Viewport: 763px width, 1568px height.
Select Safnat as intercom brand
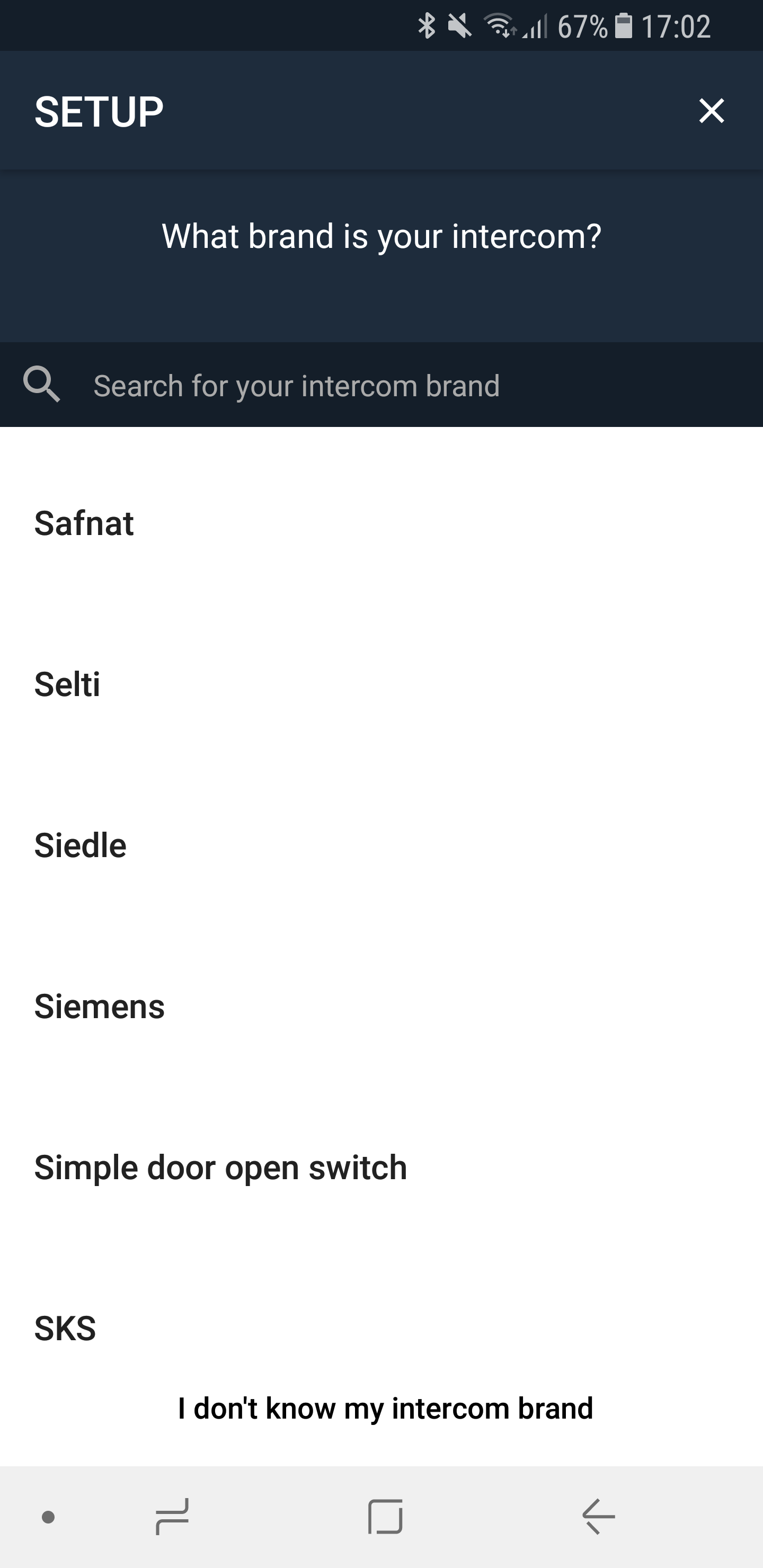pos(84,523)
